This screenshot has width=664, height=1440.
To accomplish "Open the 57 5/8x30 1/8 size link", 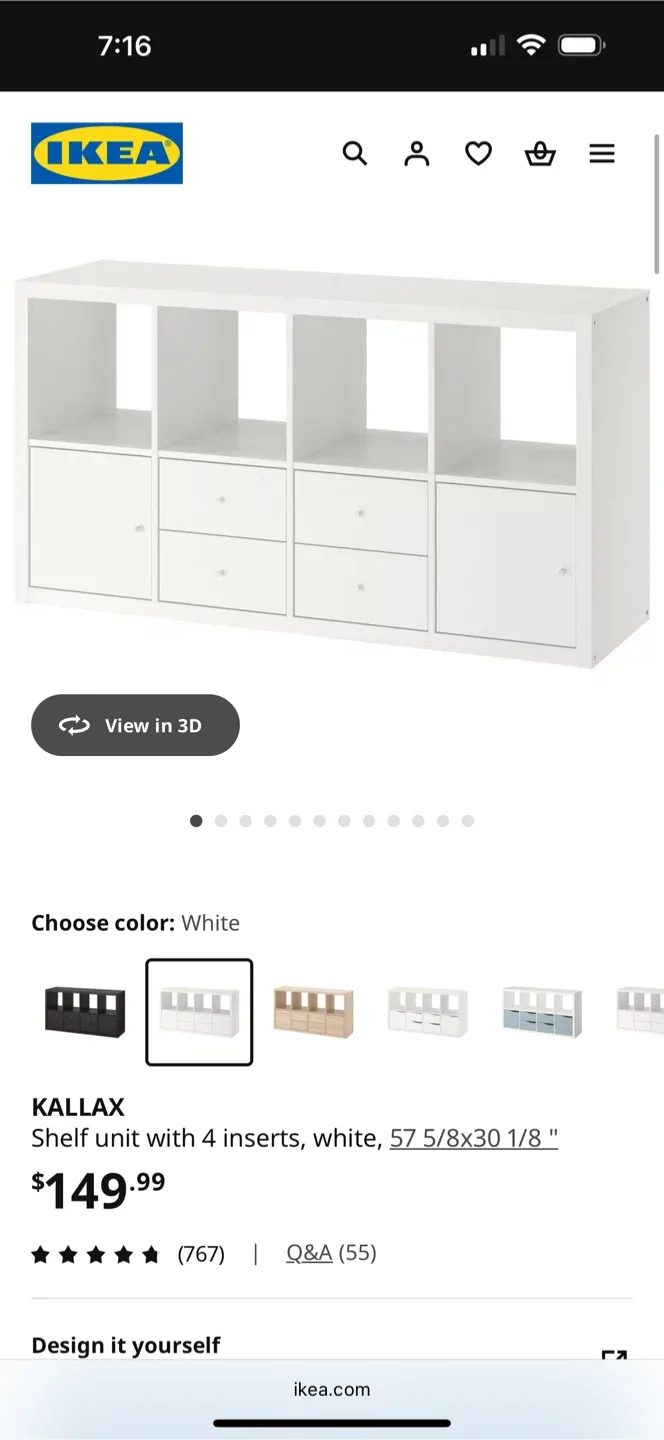I will coord(473,1138).
